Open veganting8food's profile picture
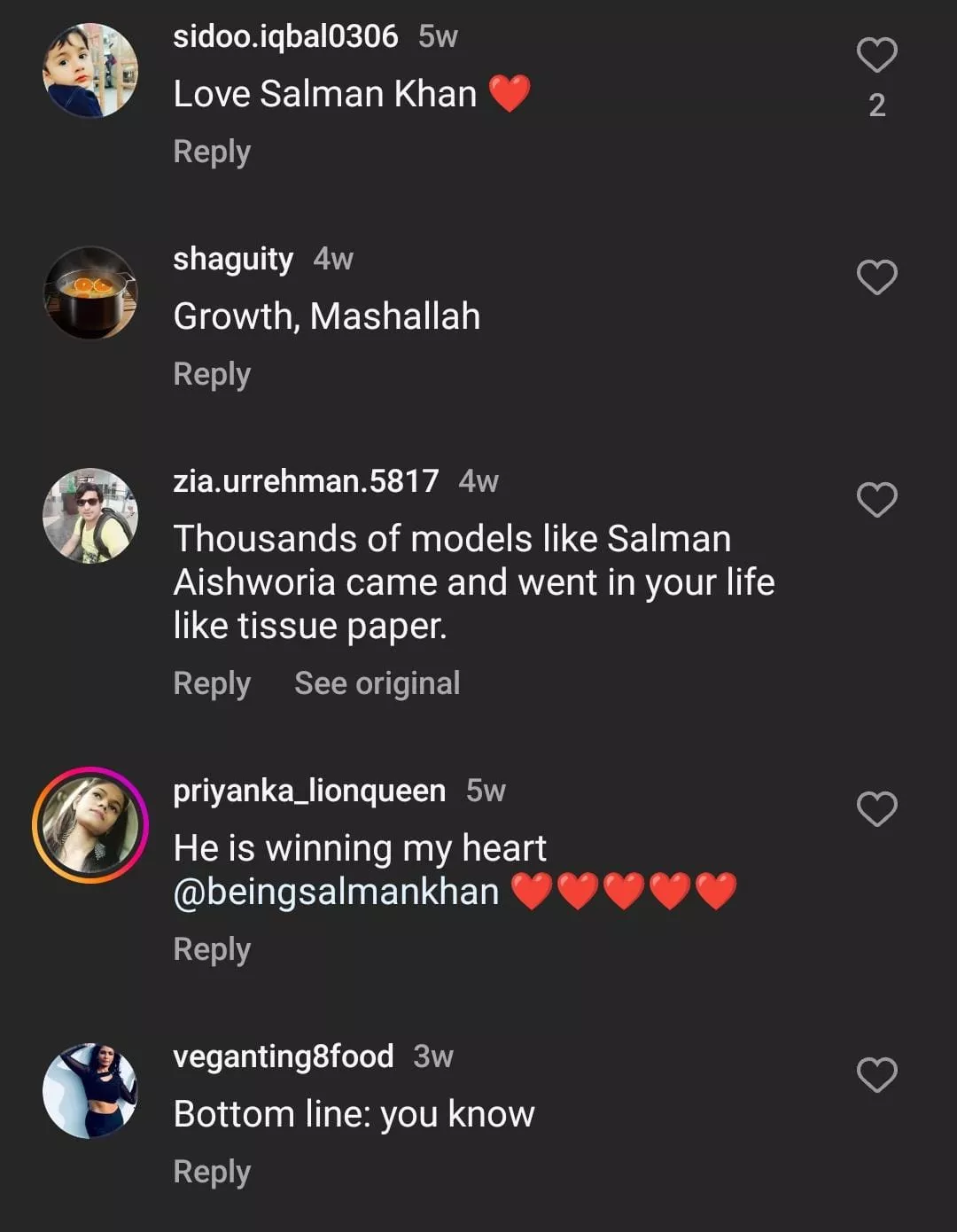The width and height of the screenshot is (957, 1232). pos(90,1090)
